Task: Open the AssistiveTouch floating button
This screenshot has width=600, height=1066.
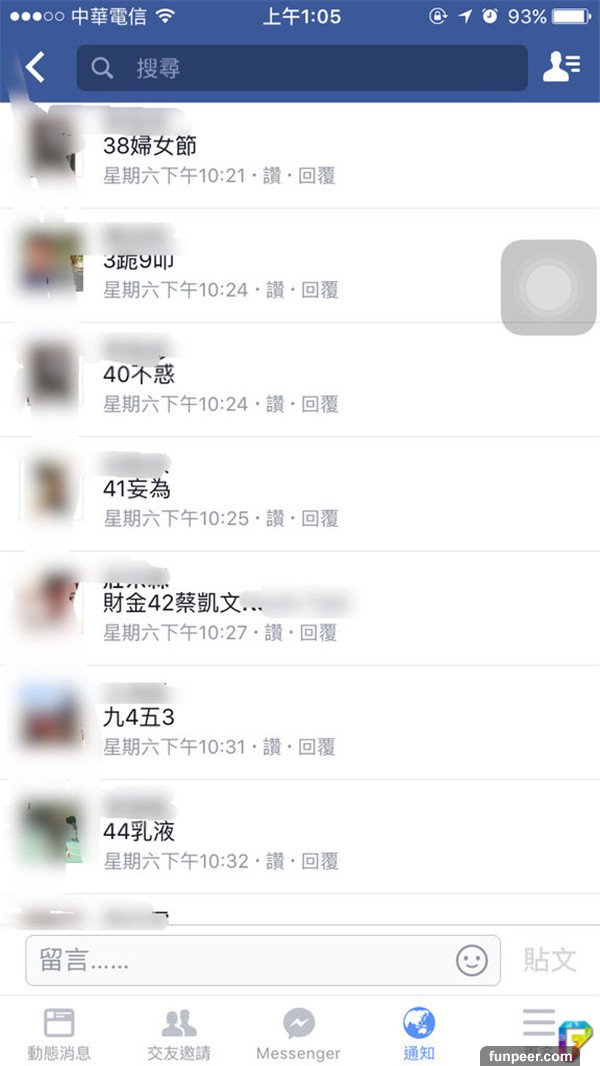Action: [548, 288]
